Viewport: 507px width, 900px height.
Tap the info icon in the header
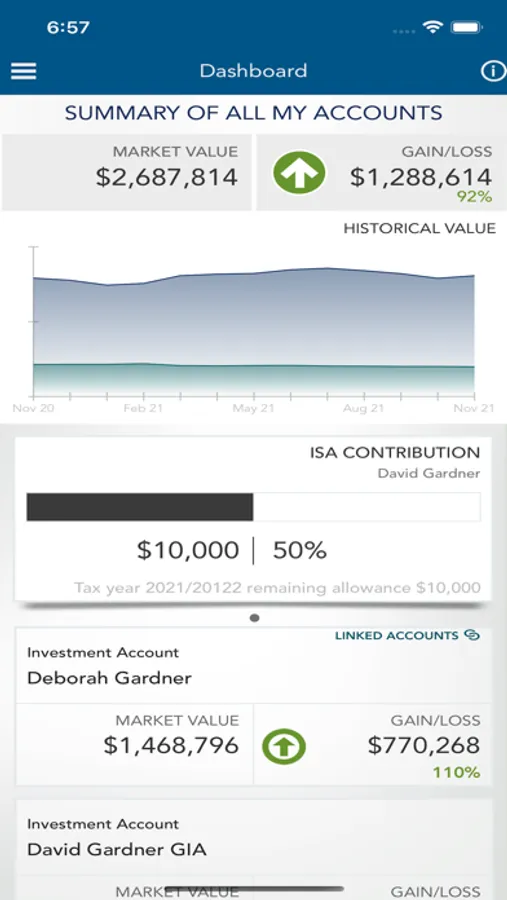492,71
